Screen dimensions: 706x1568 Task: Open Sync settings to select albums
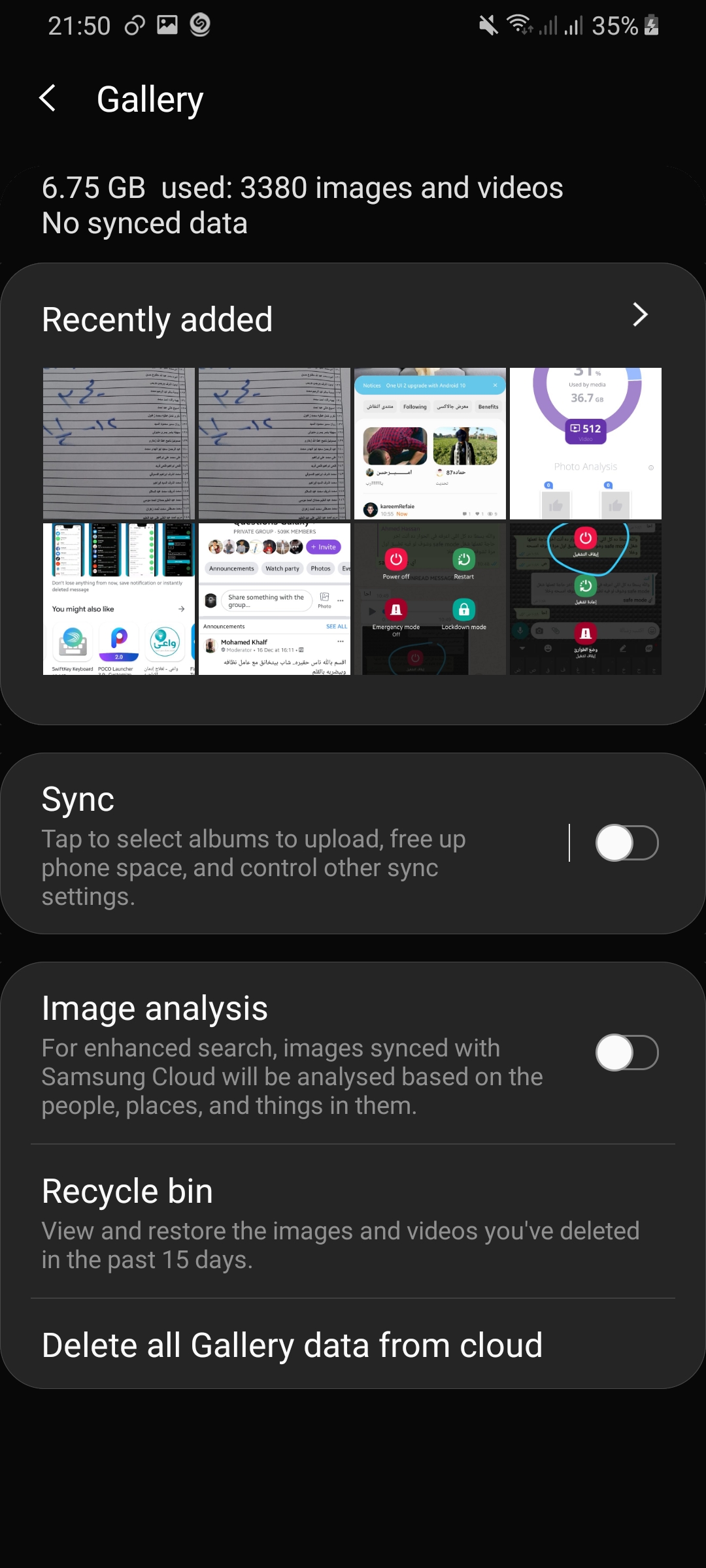pyautogui.click(x=275, y=843)
